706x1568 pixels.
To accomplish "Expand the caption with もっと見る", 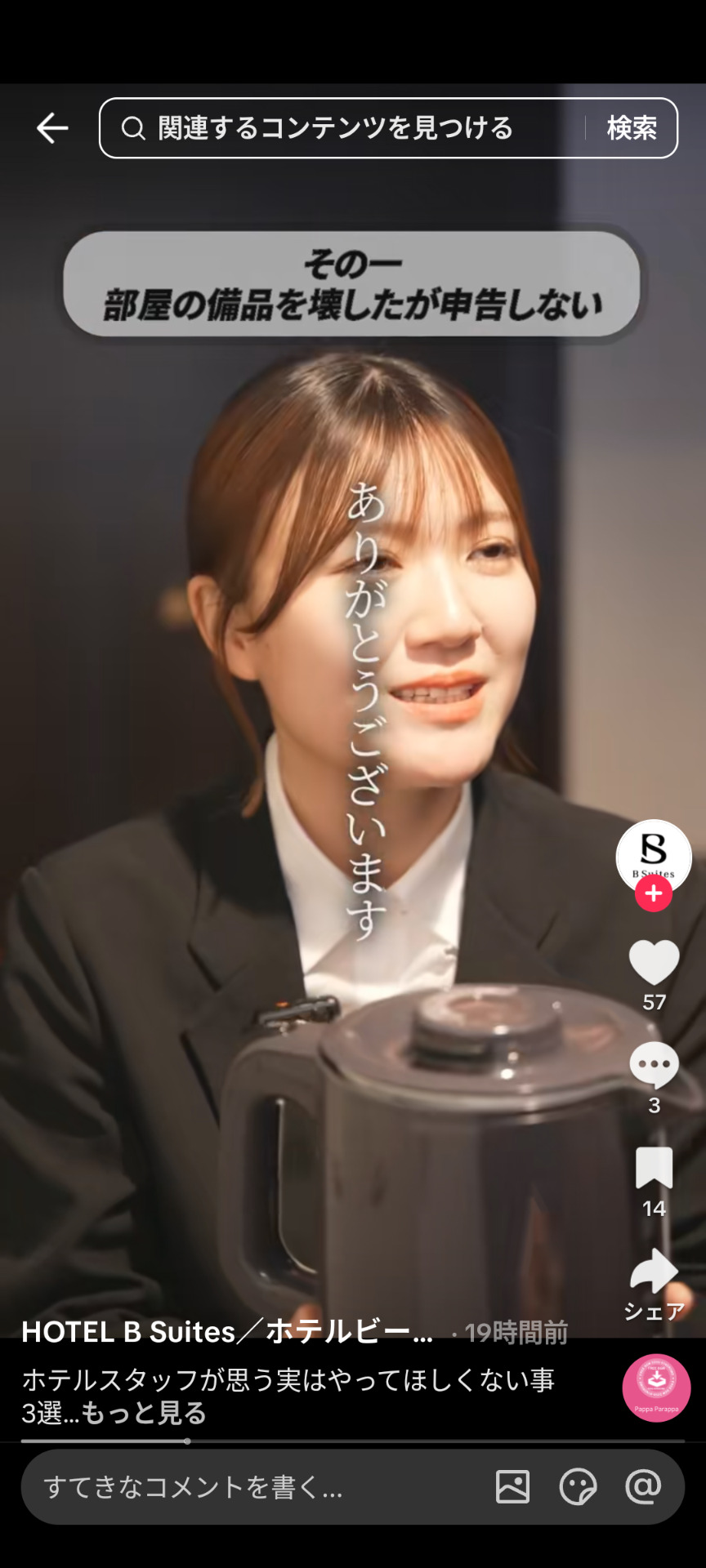I will 144,1413.
